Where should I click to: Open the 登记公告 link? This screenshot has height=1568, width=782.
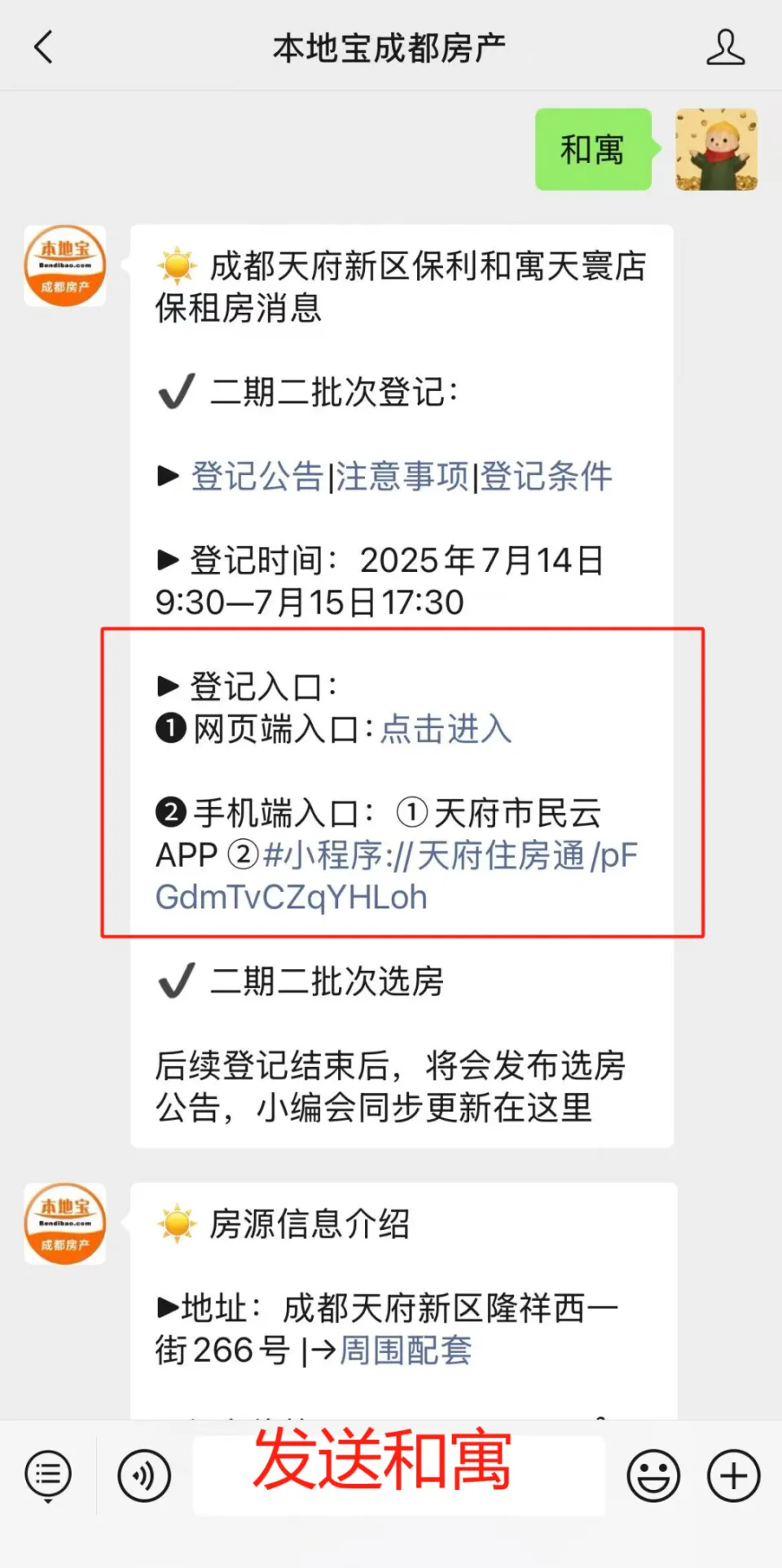click(x=256, y=477)
